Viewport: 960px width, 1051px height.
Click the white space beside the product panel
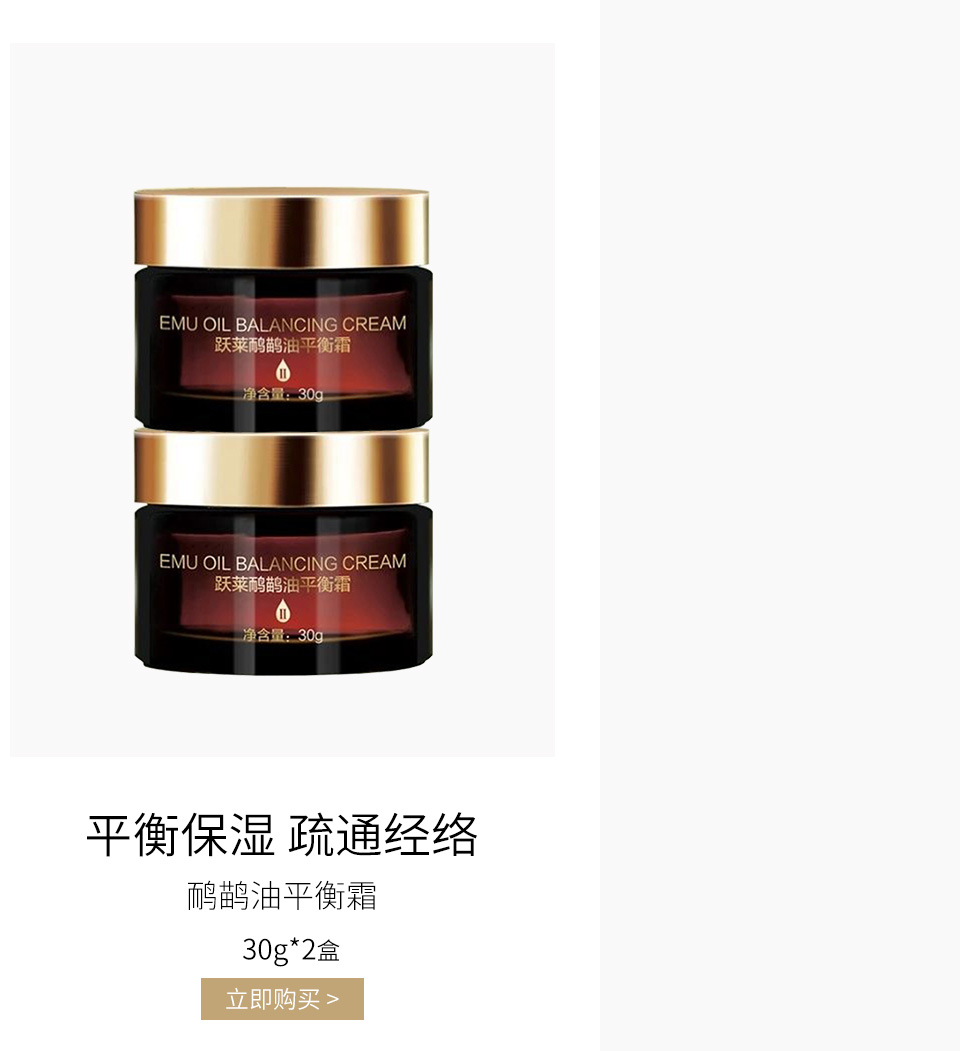(780, 400)
